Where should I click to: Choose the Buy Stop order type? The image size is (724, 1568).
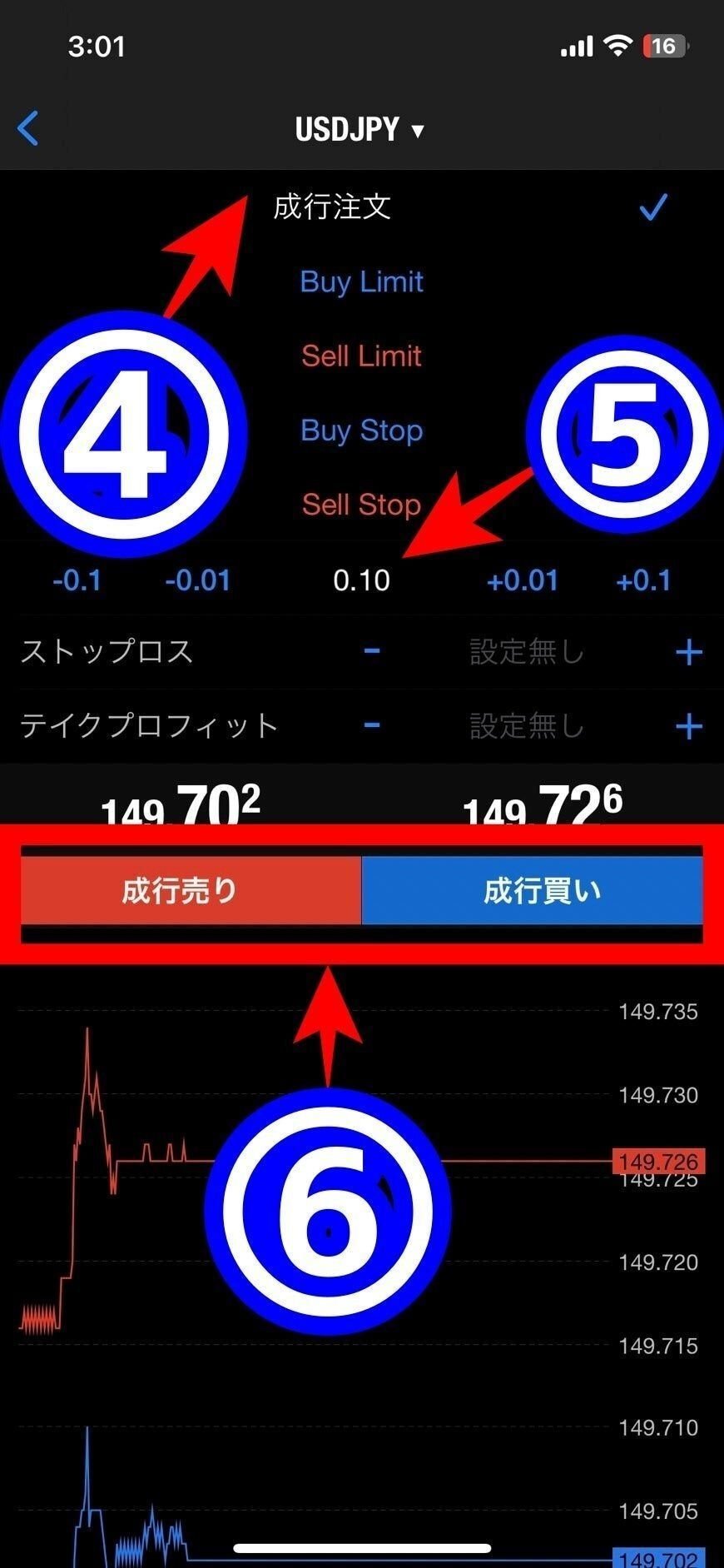click(361, 431)
